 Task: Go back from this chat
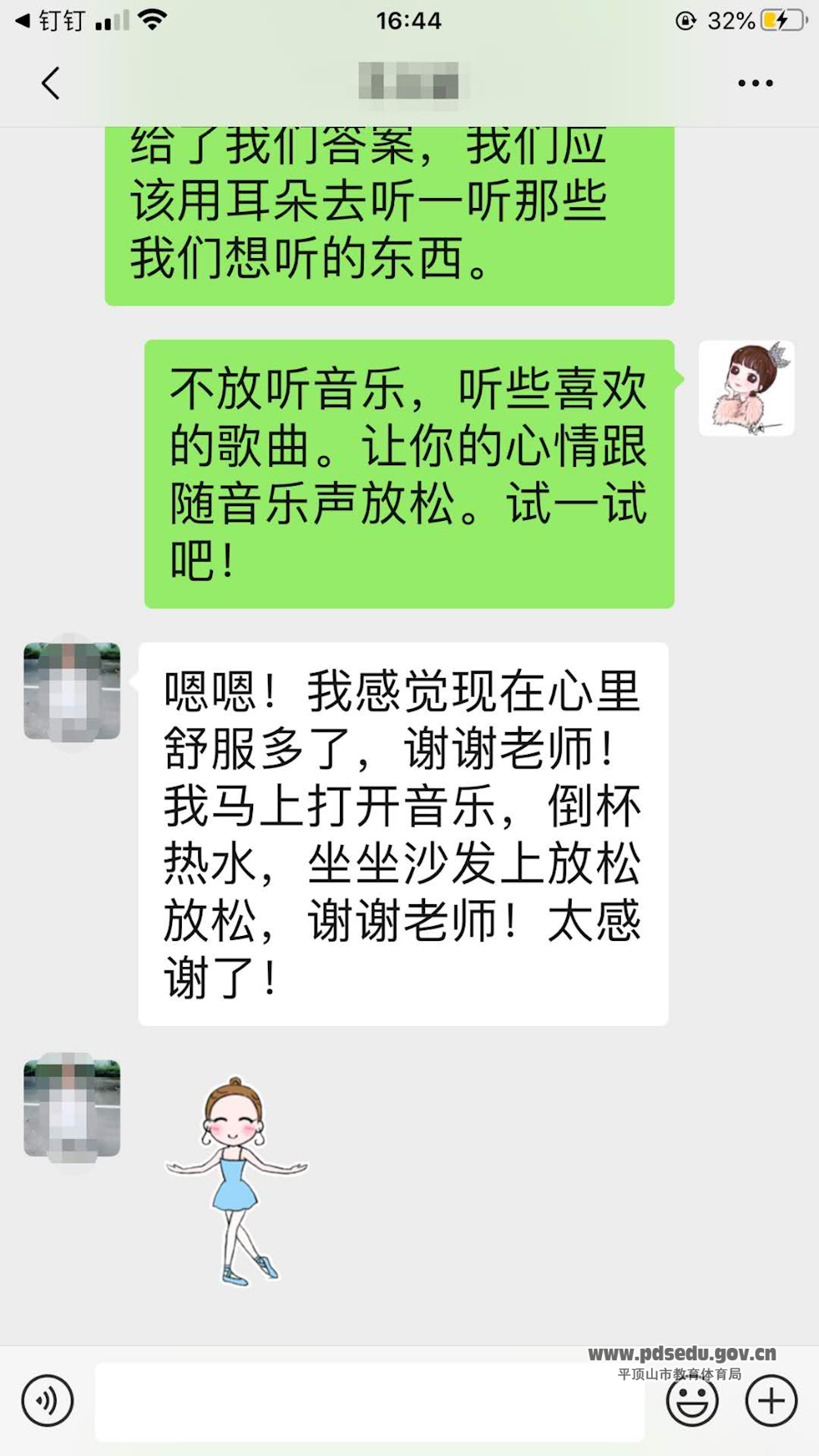[x=51, y=83]
